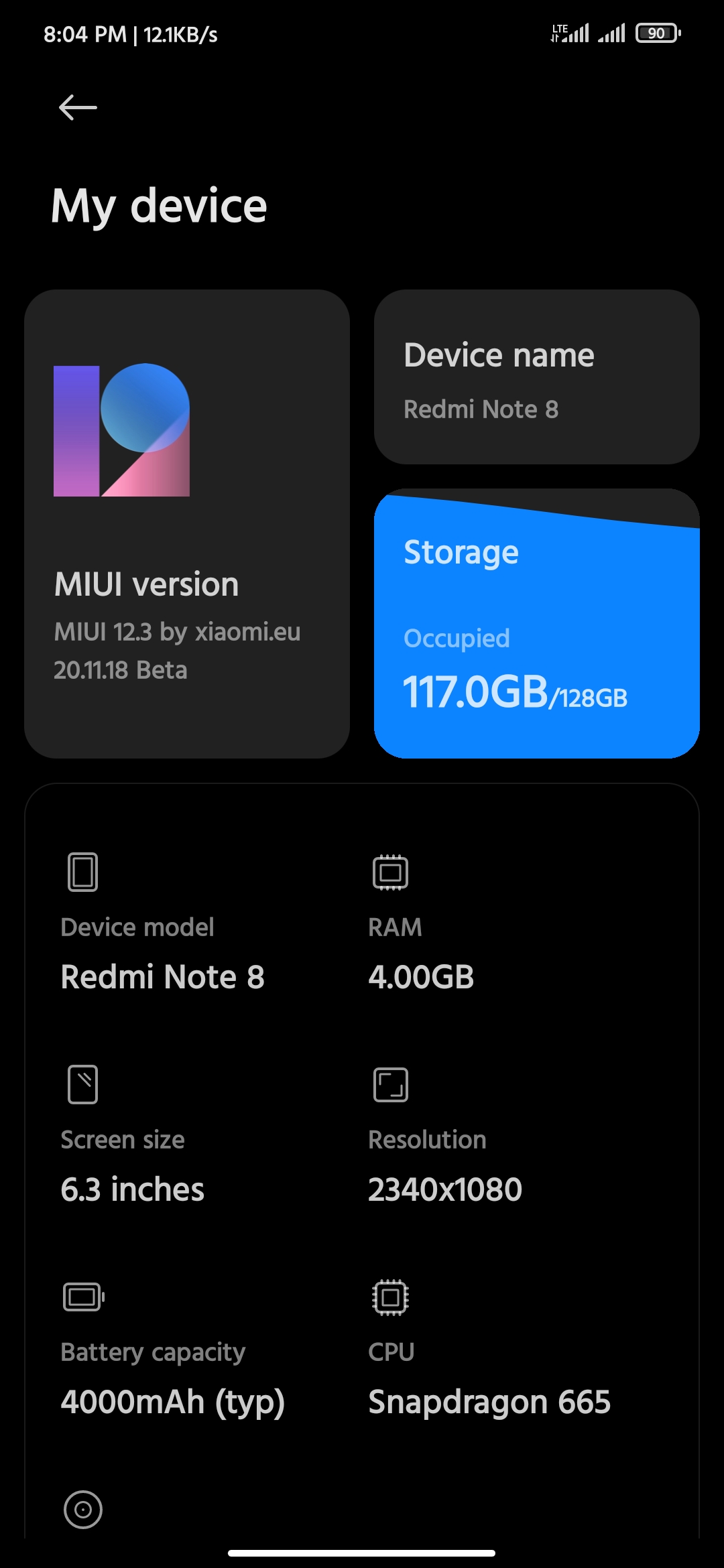Open the Device name card

(536, 377)
